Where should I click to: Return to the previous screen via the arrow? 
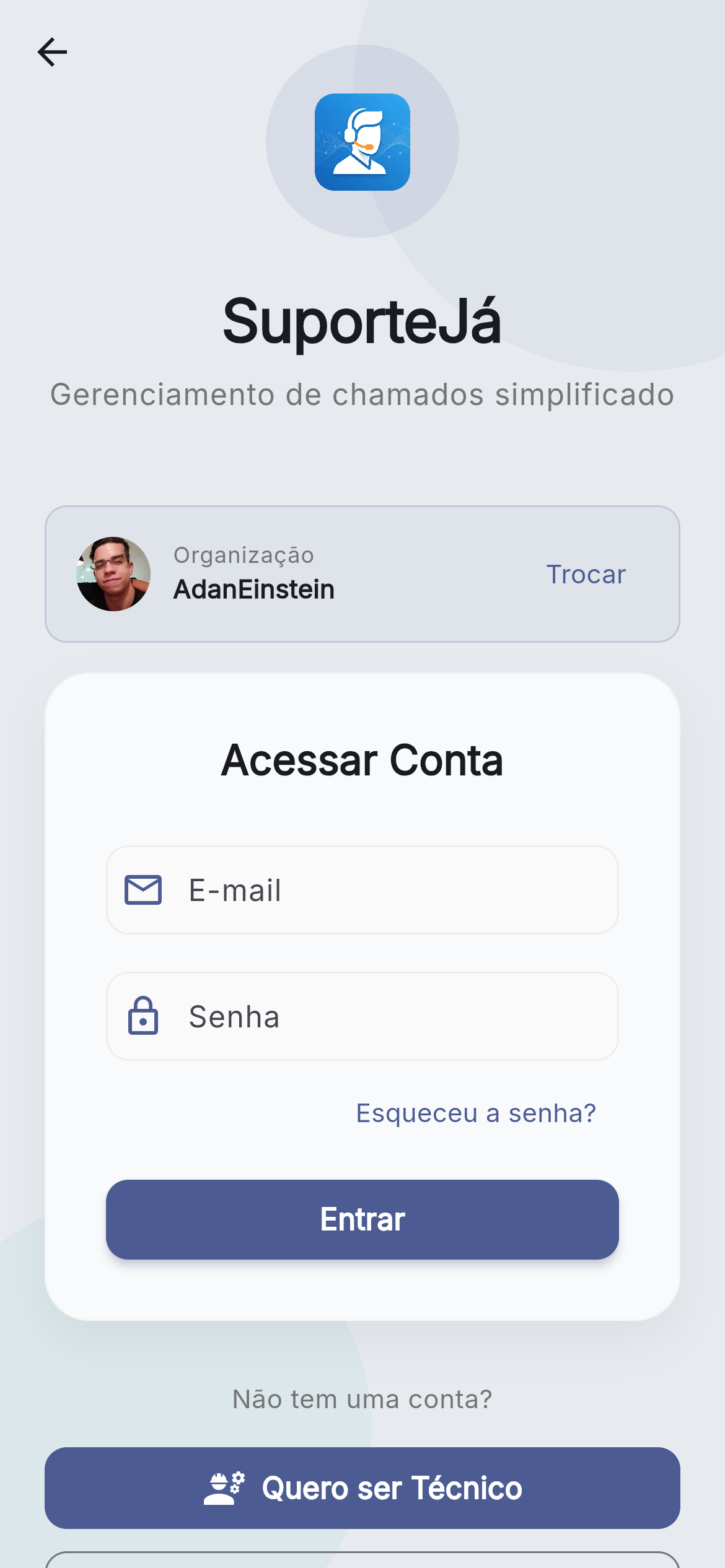pyautogui.click(x=53, y=52)
